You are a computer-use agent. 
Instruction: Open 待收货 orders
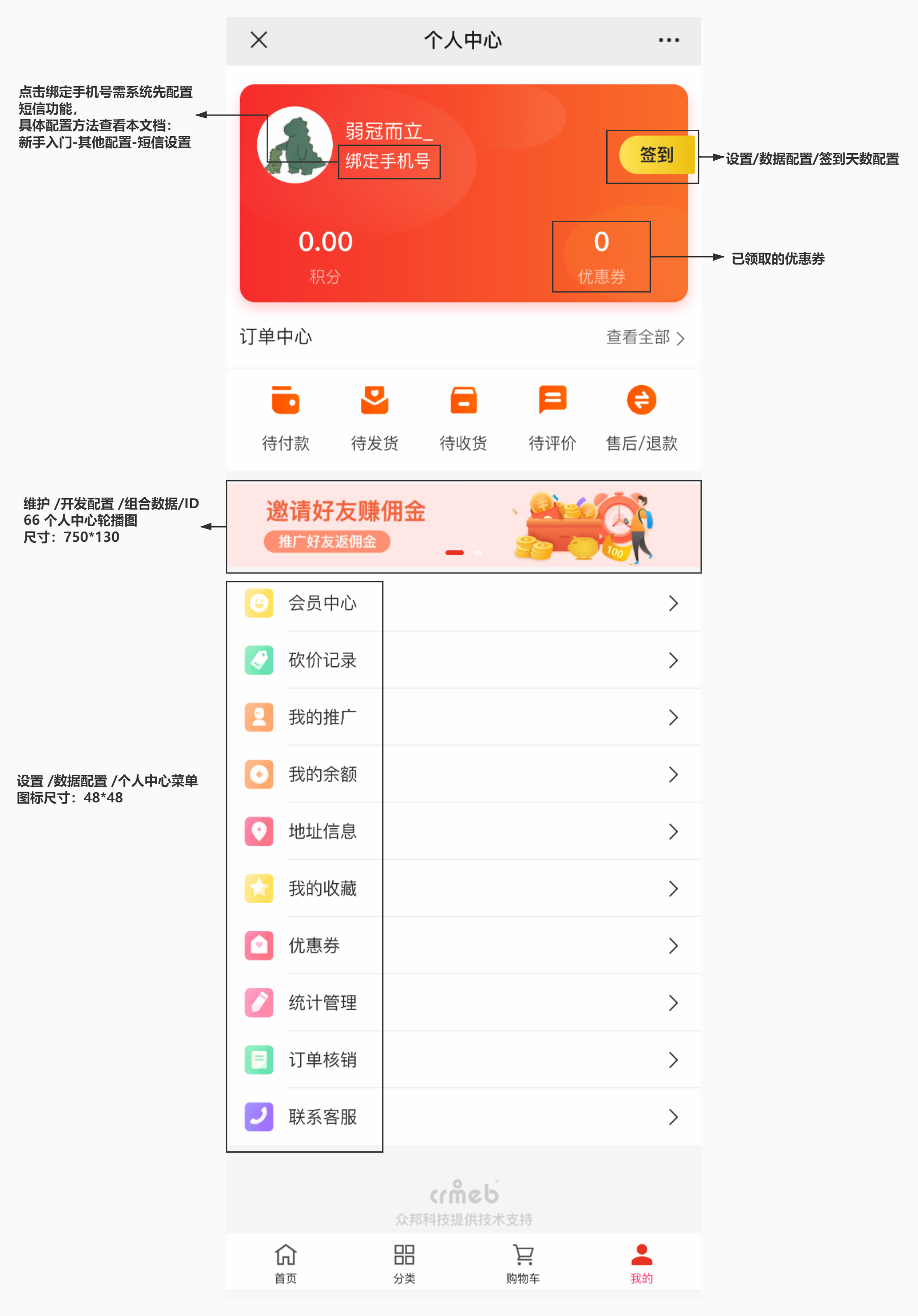[463, 418]
